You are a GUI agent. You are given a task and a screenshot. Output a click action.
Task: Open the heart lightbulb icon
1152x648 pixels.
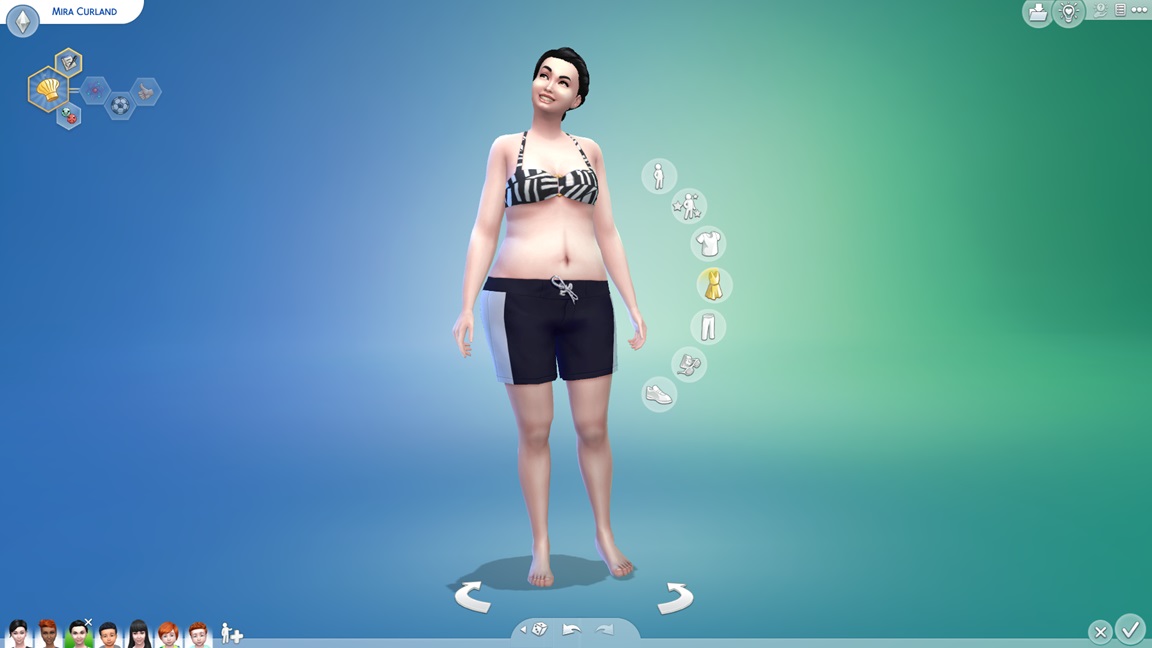pos(1068,13)
